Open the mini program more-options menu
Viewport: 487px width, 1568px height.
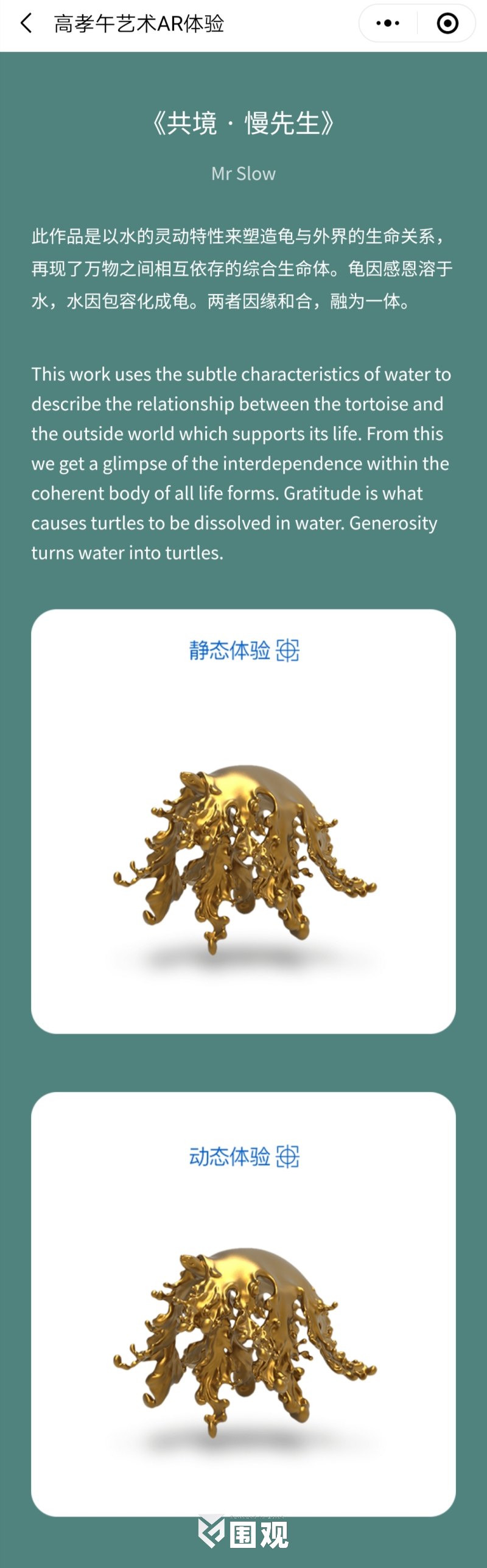[x=388, y=24]
